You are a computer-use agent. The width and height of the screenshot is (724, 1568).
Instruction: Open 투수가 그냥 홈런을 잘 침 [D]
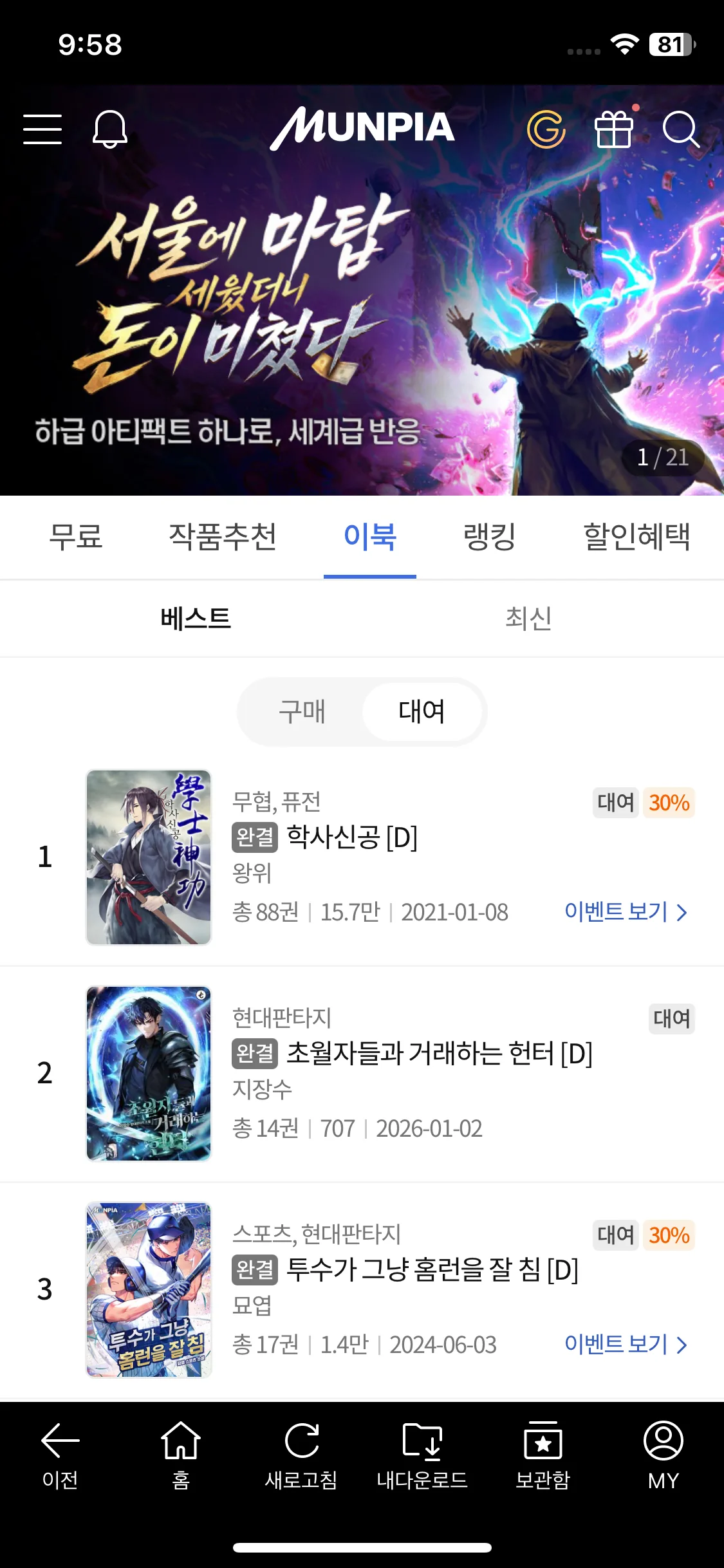(x=432, y=1270)
